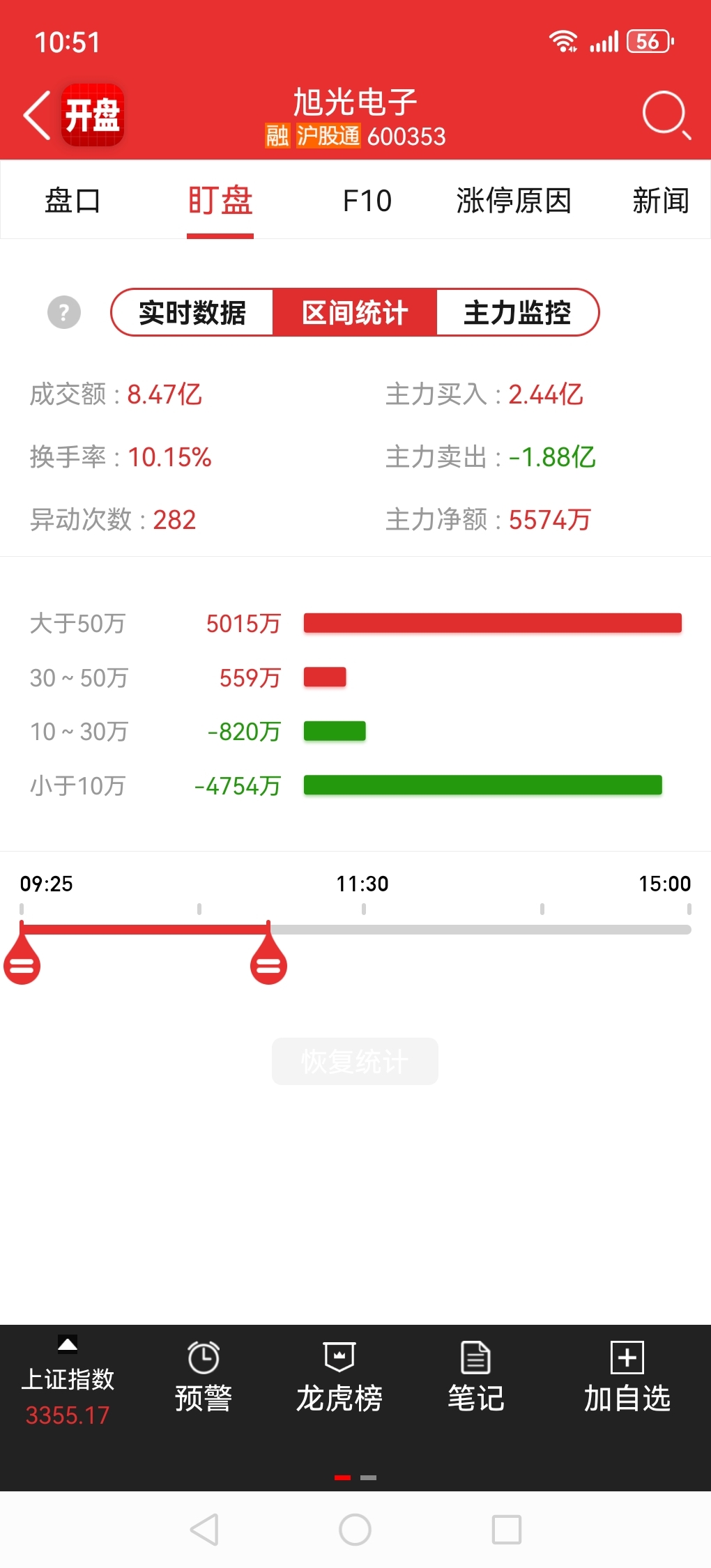This screenshot has width=711, height=1568.
Task: Add stock via 加自选
Action: (x=627, y=1377)
